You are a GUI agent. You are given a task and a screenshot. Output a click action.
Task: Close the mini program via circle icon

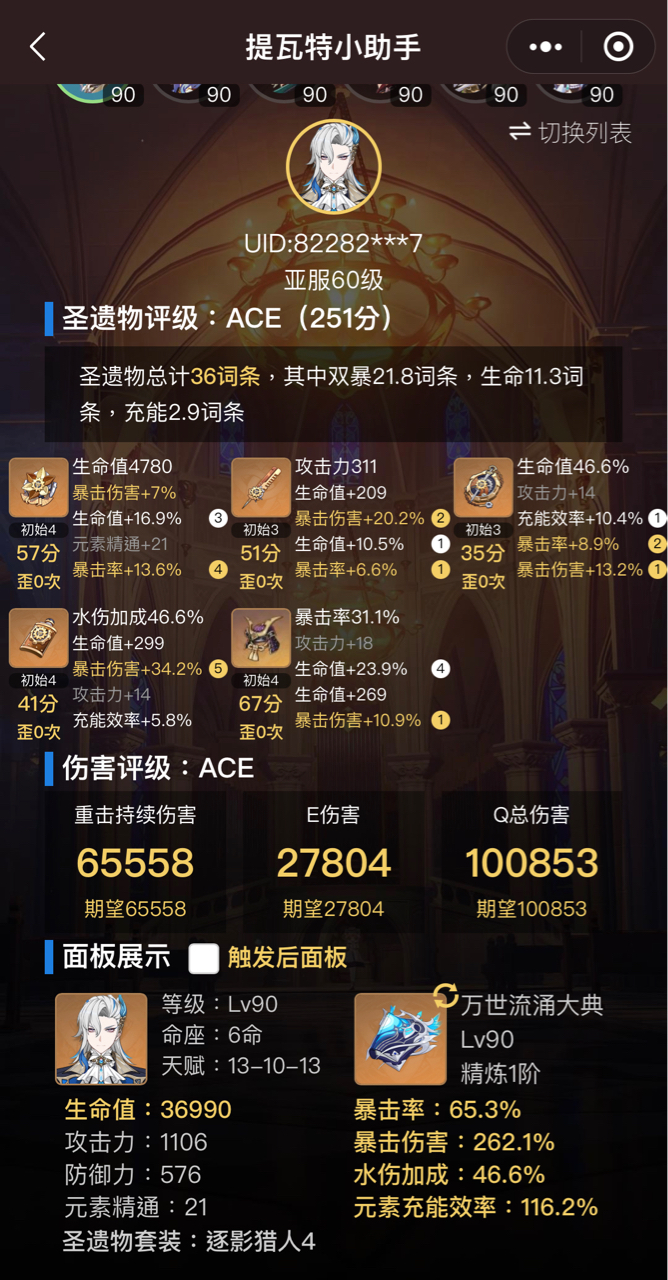tap(618, 47)
